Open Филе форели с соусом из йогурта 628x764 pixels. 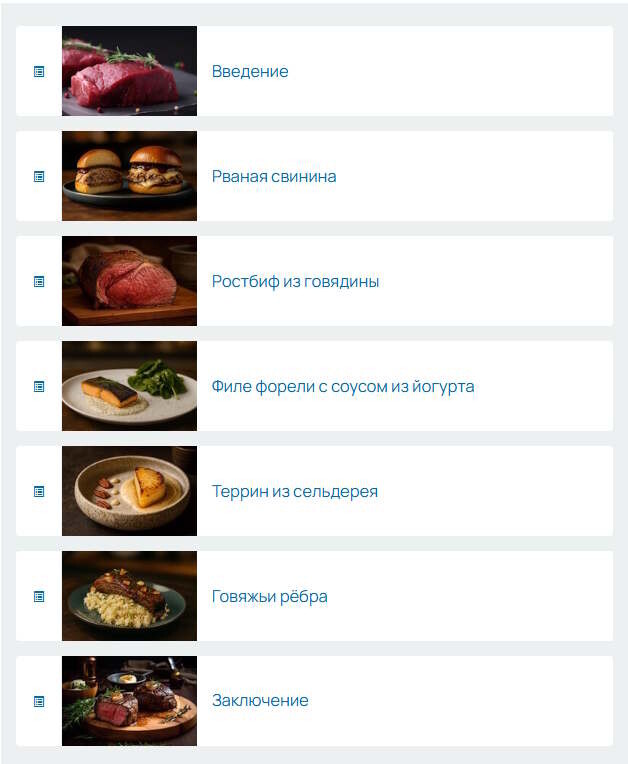coord(342,387)
